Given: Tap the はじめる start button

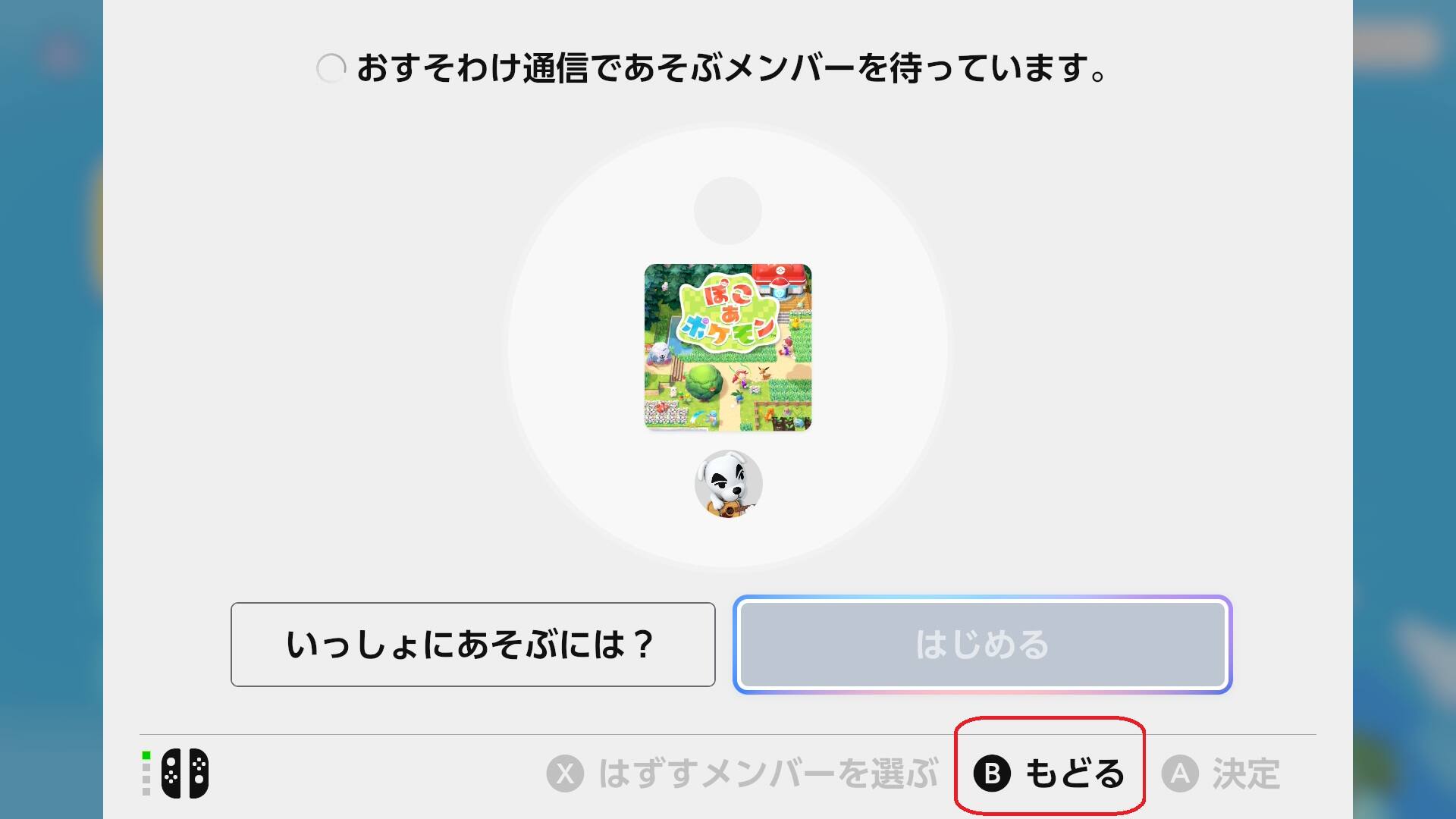Looking at the screenshot, I should coord(982,645).
